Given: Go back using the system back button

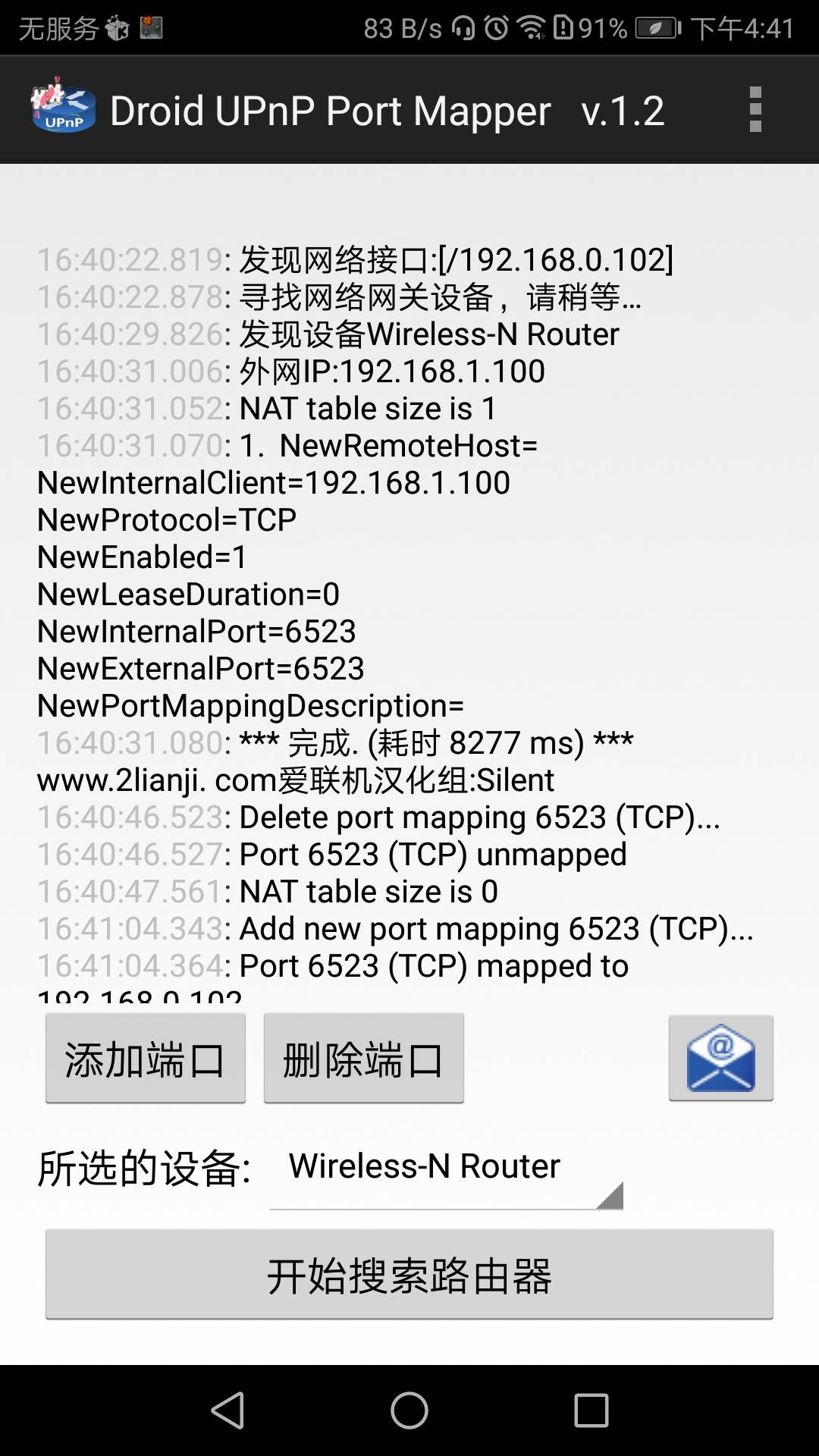Looking at the screenshot, I should click(x=227, y=1410).
